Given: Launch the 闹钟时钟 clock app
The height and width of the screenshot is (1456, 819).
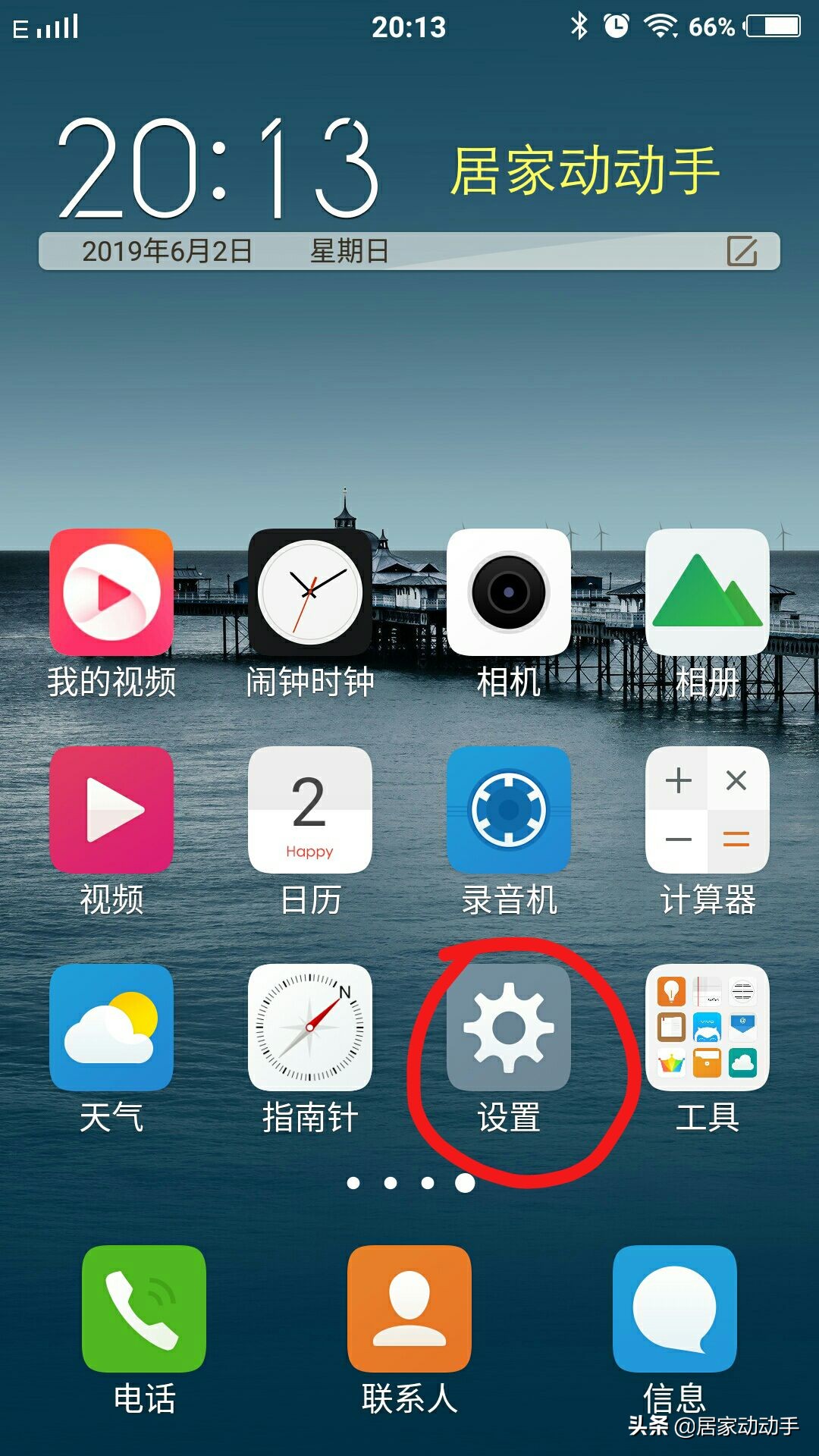Looking at the screenshot, I should (x=310, y=592).
